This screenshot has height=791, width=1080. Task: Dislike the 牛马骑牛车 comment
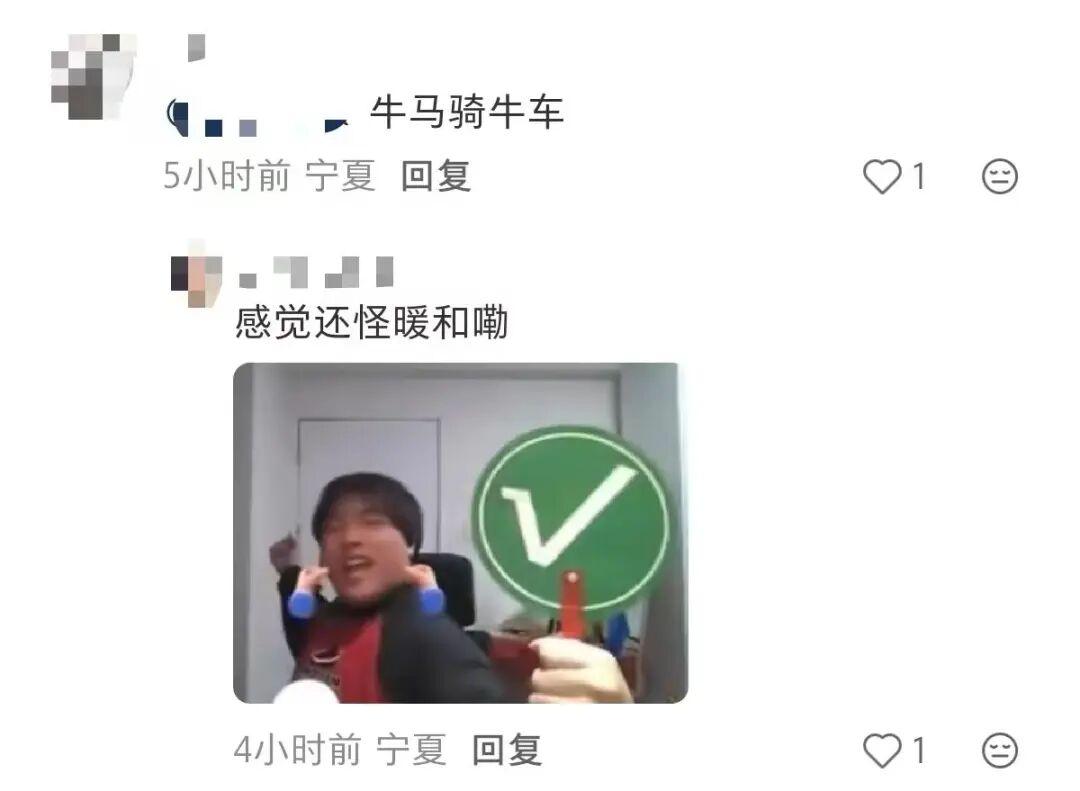999,177
